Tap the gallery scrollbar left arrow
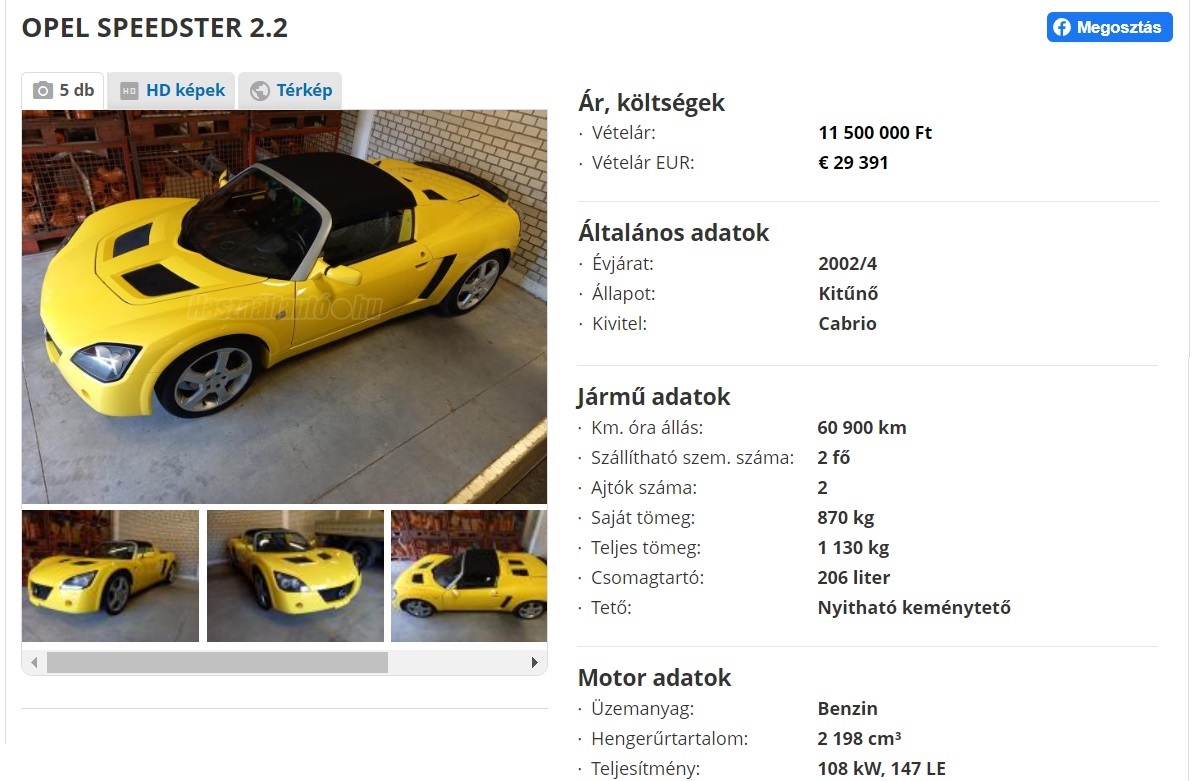Image resolution: width=1193 pixels, height=781 pixels. (x=34, y=662)
